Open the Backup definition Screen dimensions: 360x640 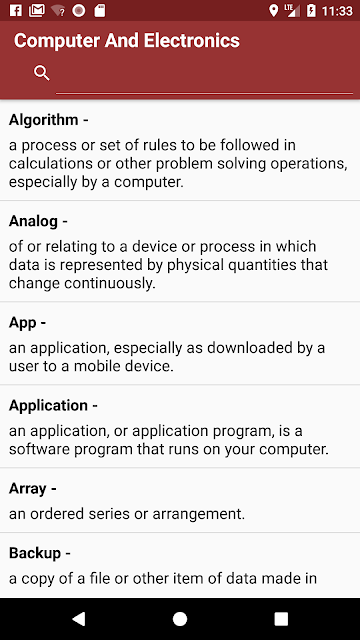[180, 566]
